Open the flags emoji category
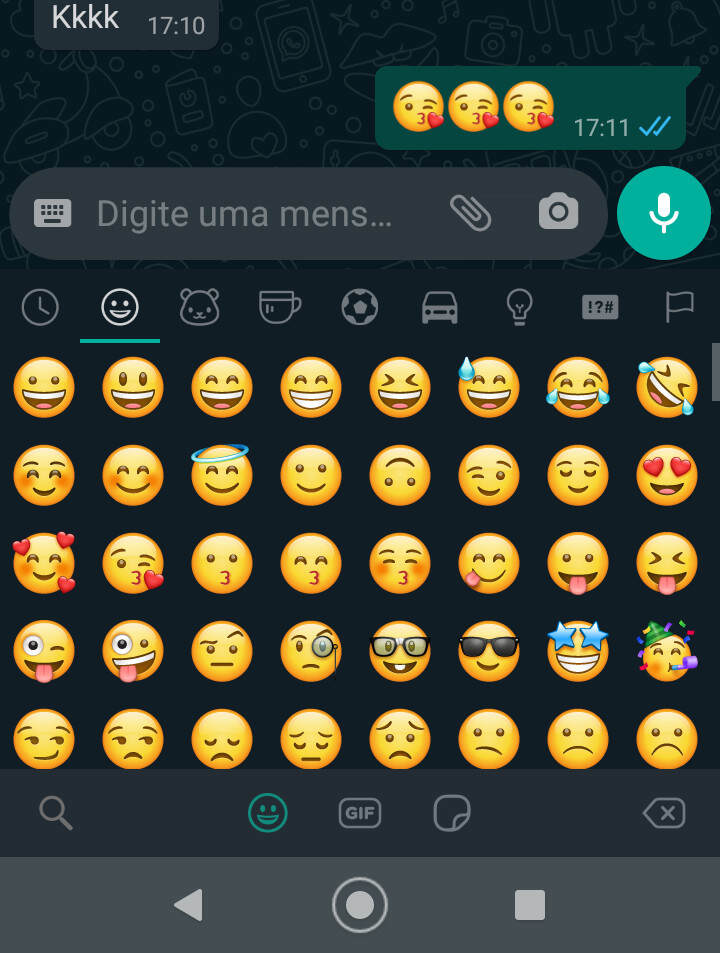Image resolution: width=720 pixels, height=953 pixels. click(x=679, y=308)
